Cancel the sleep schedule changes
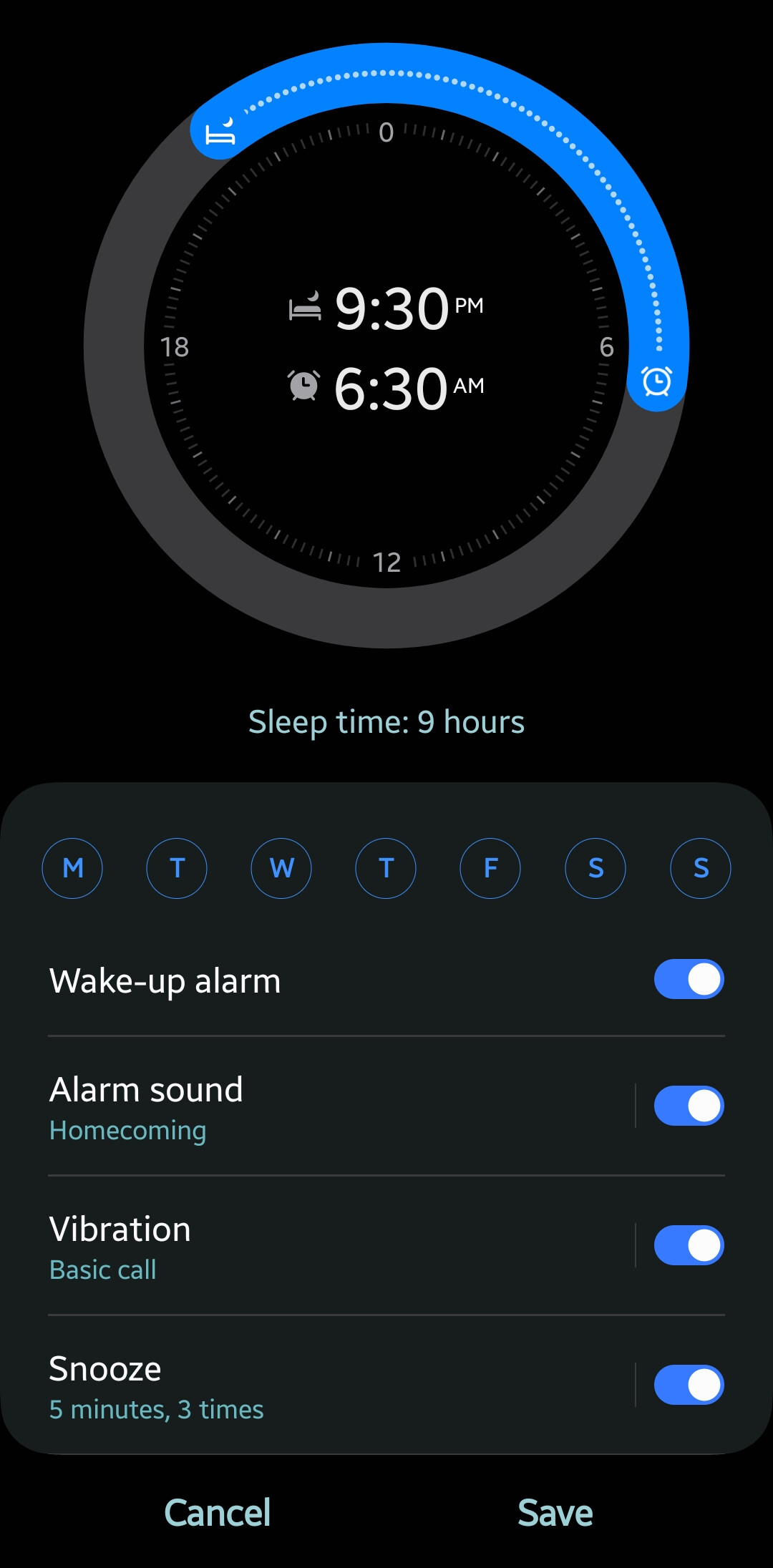The width and height of the screenshot is (773, 1568). pos(218,1513)
